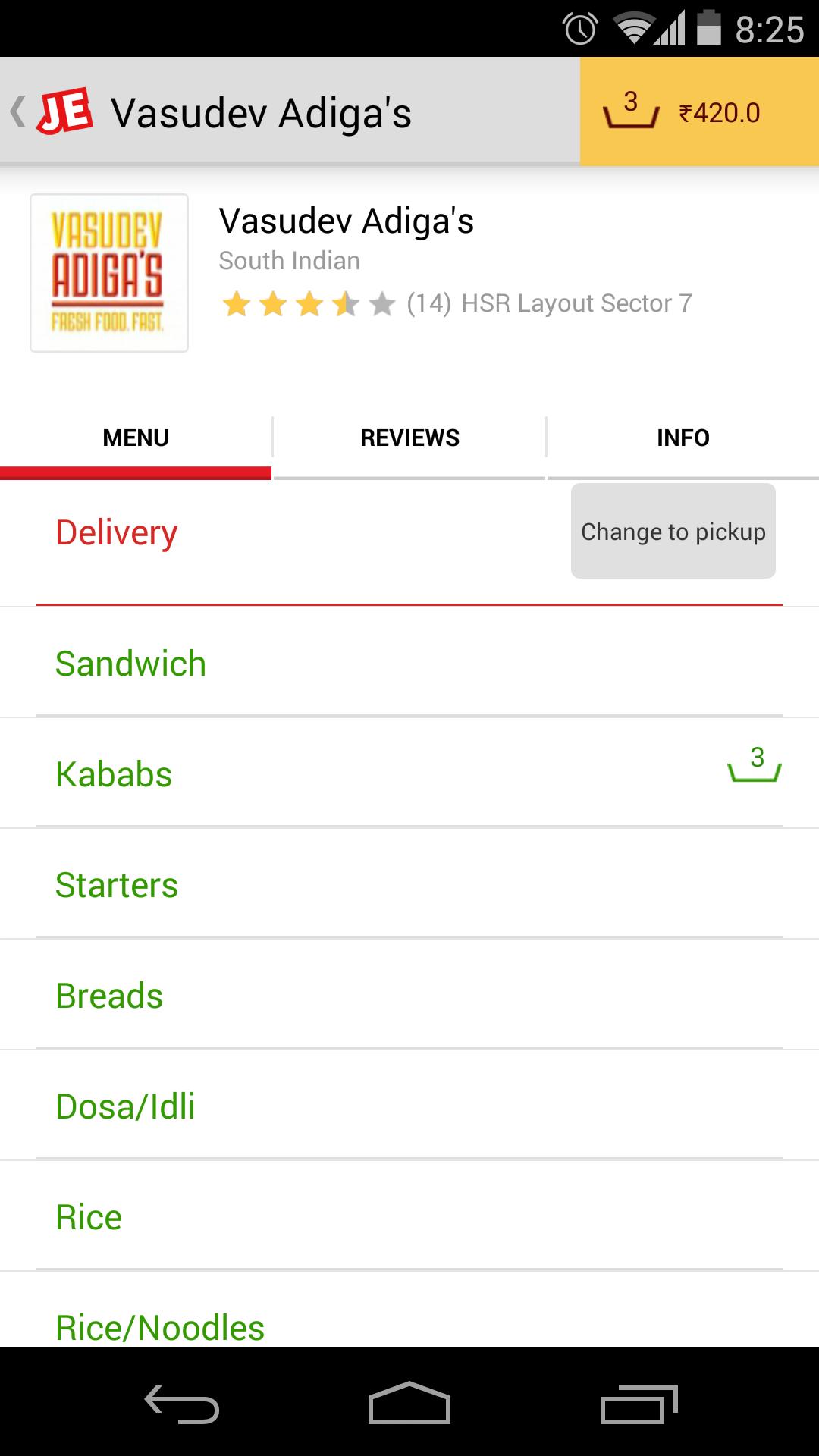
Task: Expand the Sandwich menu category
Action: coord(130,664)
